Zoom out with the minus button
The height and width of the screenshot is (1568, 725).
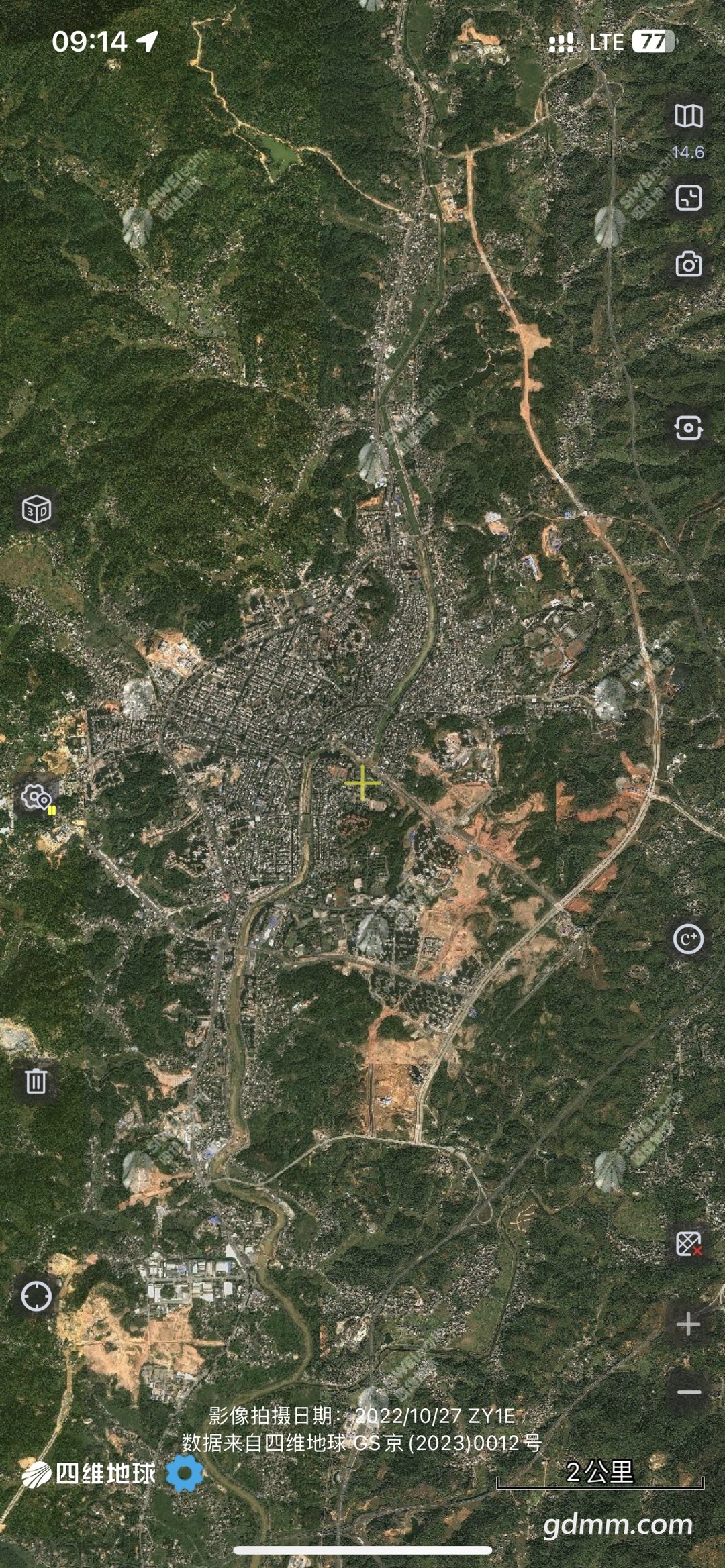688,1392
